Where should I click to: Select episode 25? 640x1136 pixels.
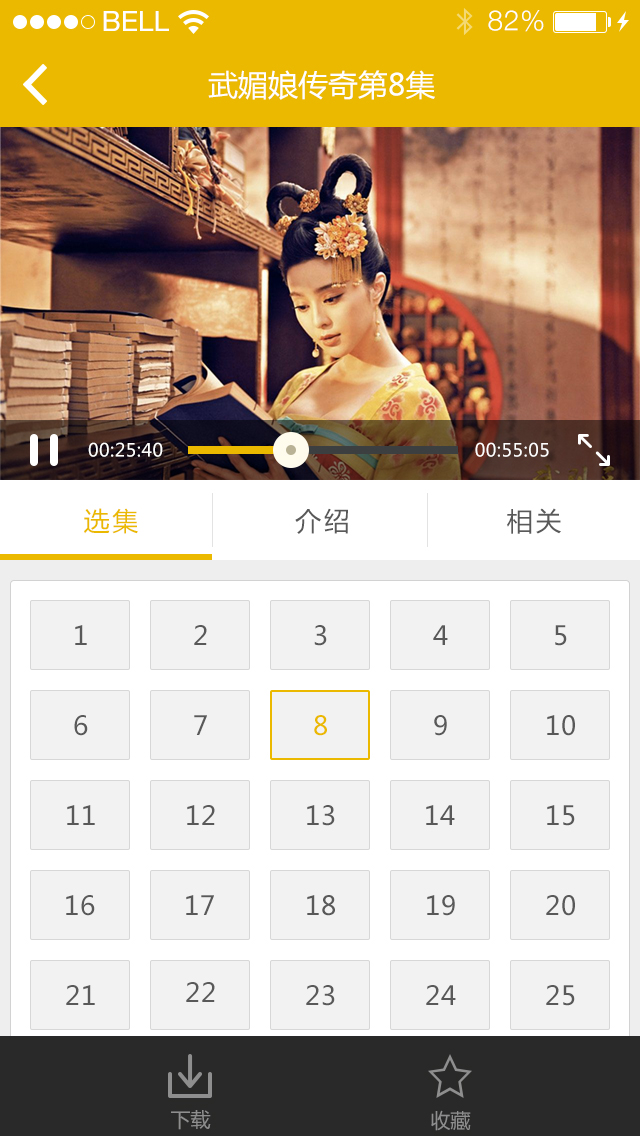pos(560,995)
